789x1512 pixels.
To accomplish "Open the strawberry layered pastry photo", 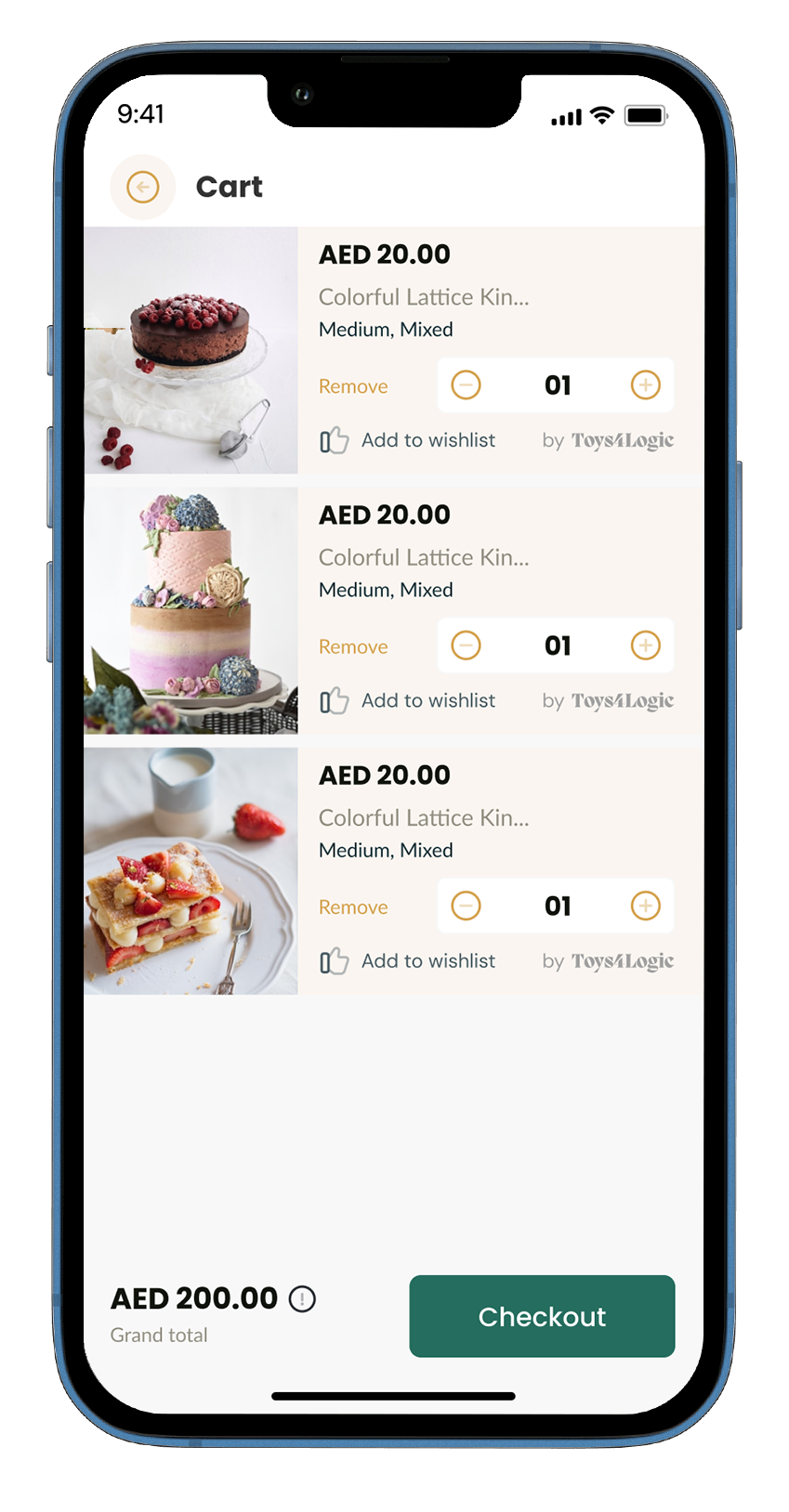I will pos(191,871).
